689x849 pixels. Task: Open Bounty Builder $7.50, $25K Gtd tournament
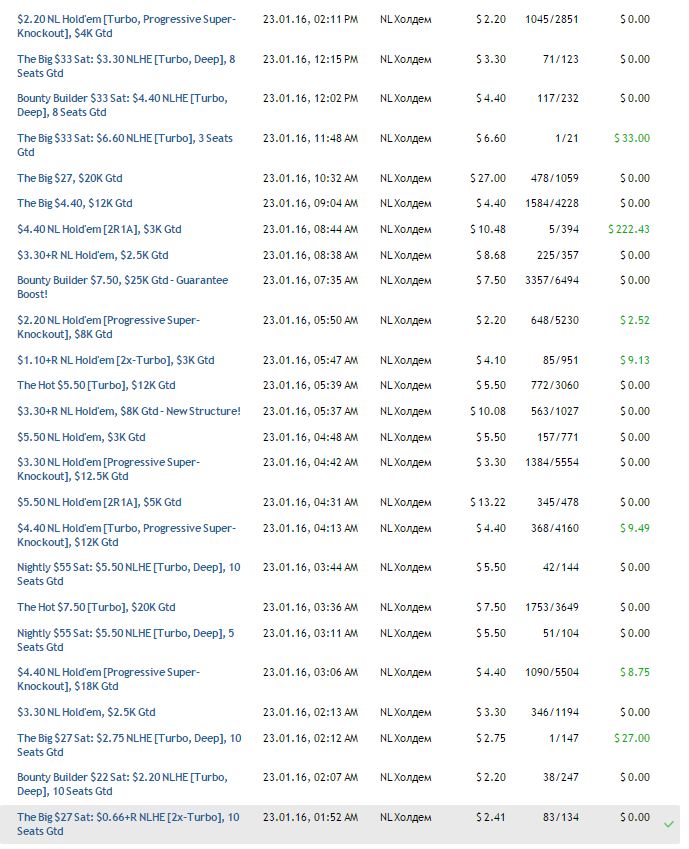[122, 281]
